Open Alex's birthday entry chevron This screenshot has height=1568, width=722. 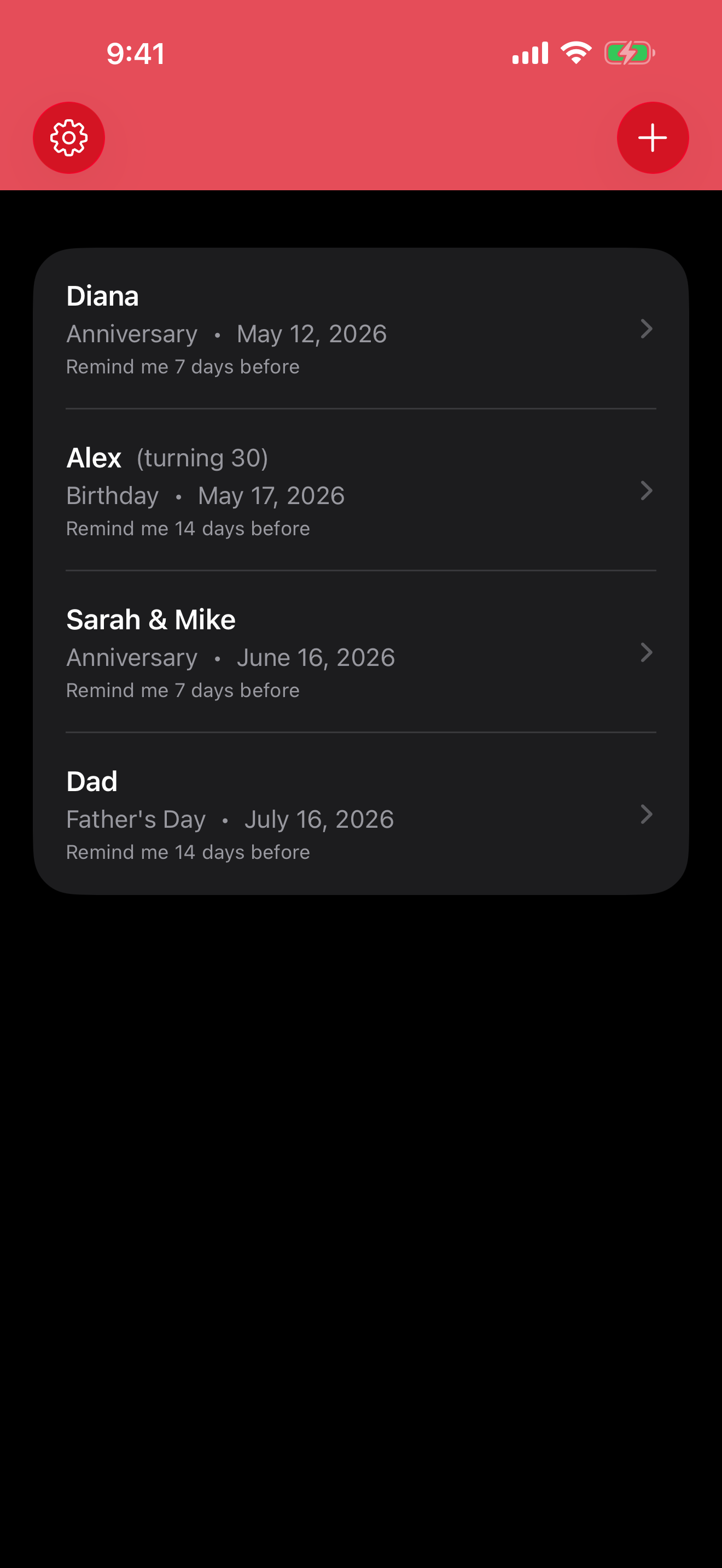pyautogui.click(x=647, y=491)
